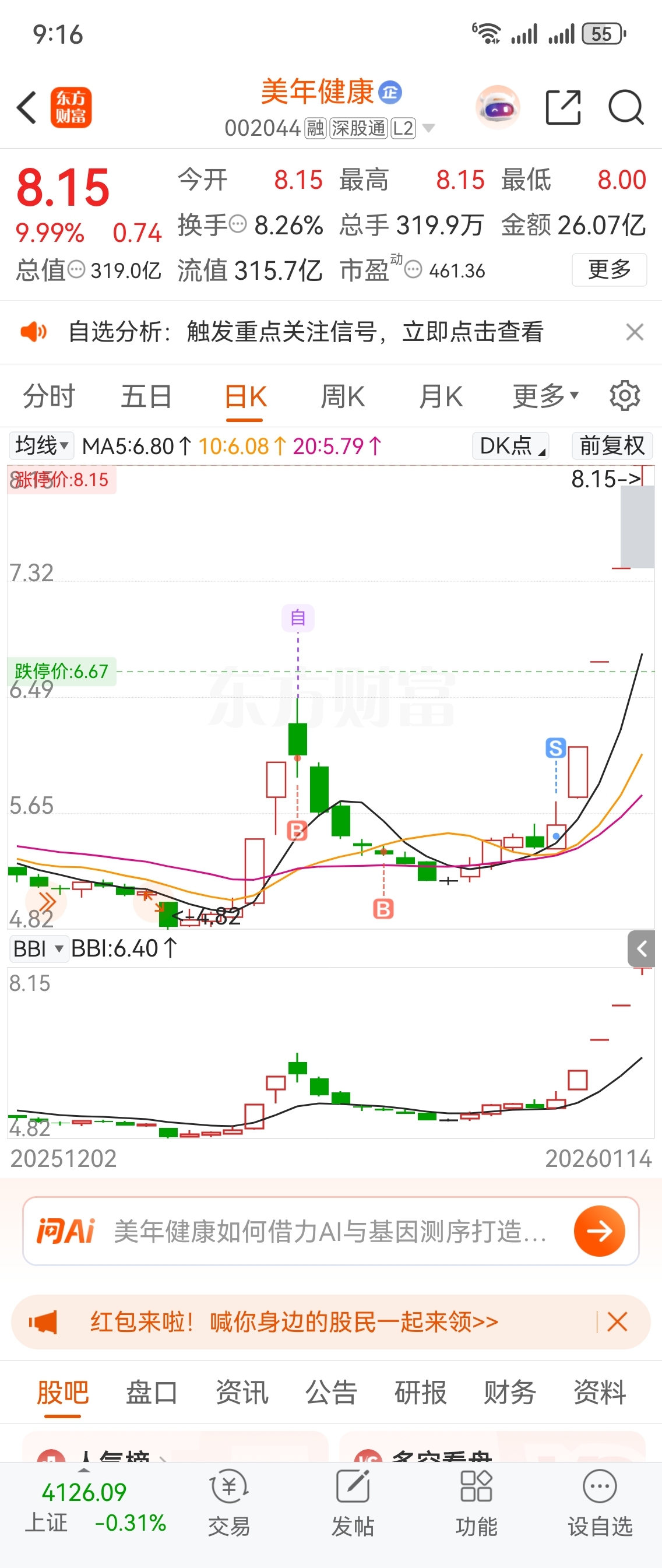
Task: Switch to the 盘口 tab
Action: [152, 1393]
